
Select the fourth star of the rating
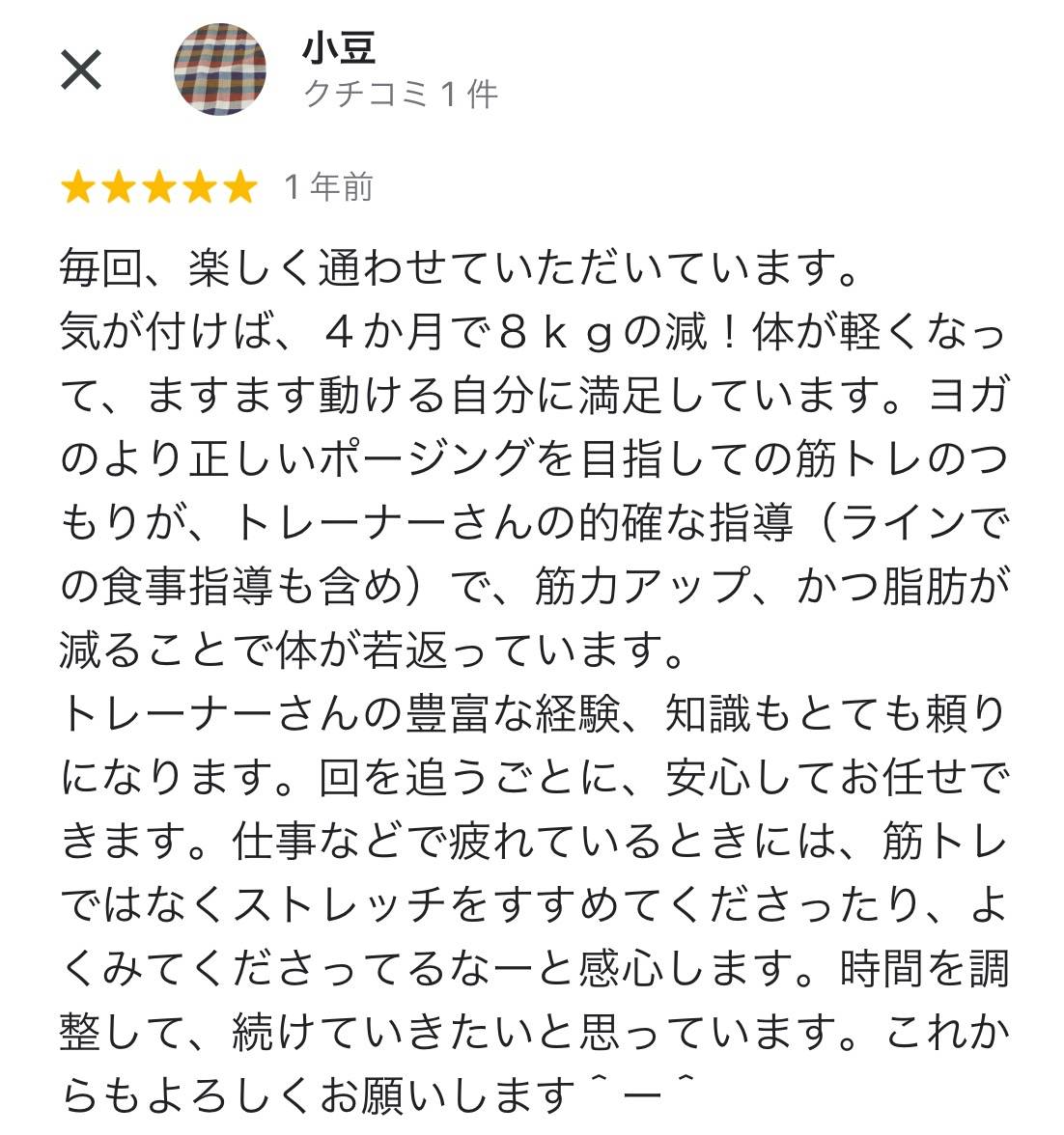tap(198, 185)
